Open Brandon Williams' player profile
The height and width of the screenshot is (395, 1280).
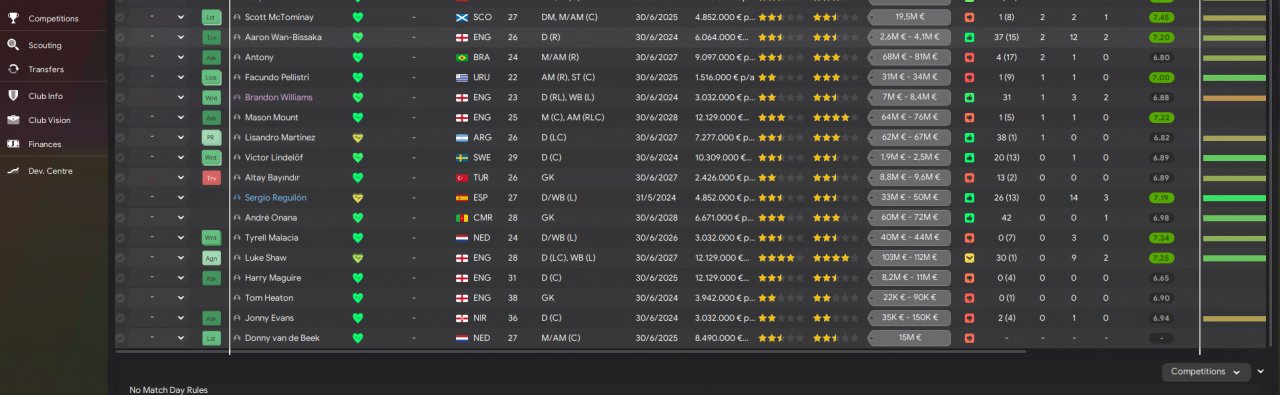point(279,97)
